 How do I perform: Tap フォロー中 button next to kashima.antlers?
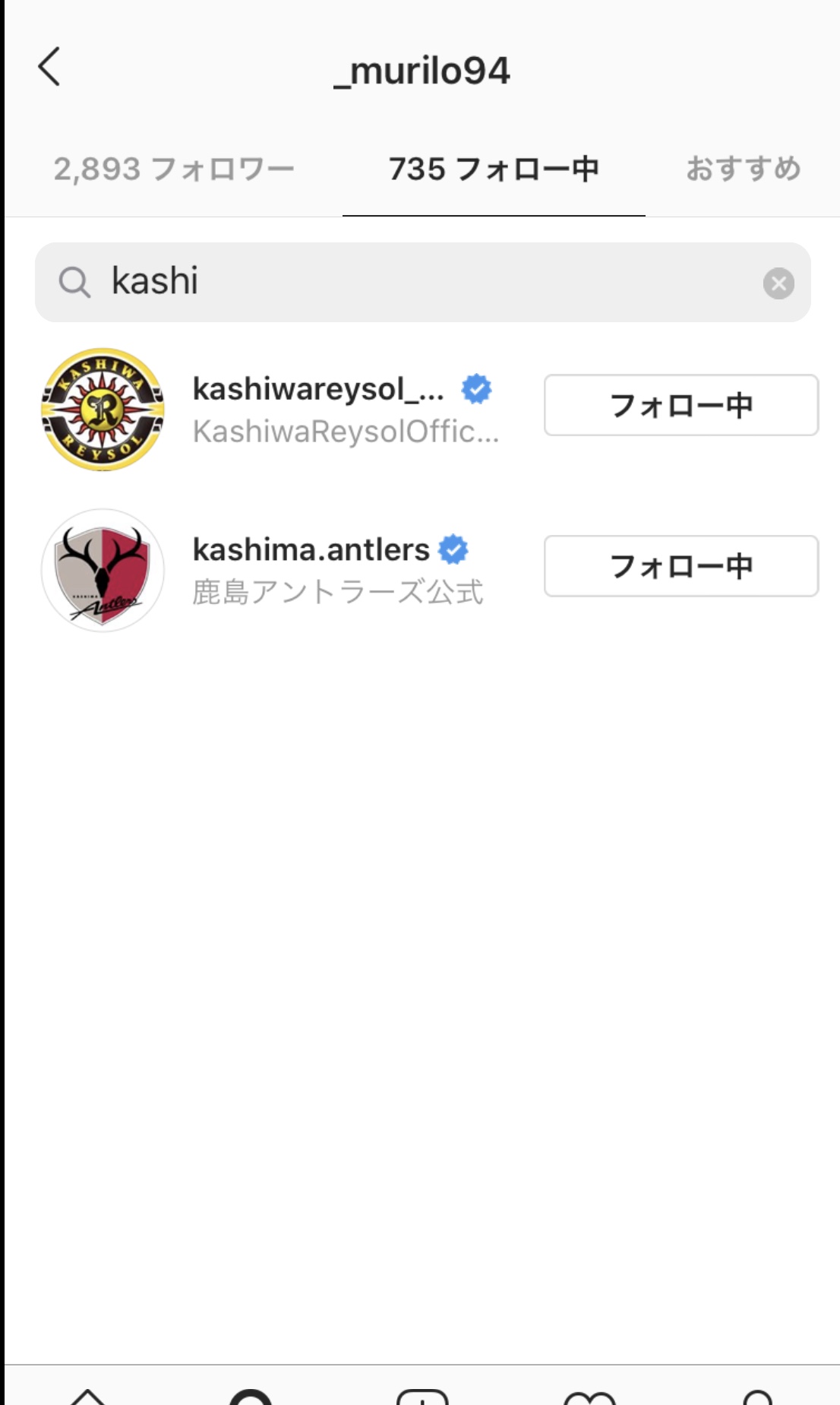(x=681, y=566)
